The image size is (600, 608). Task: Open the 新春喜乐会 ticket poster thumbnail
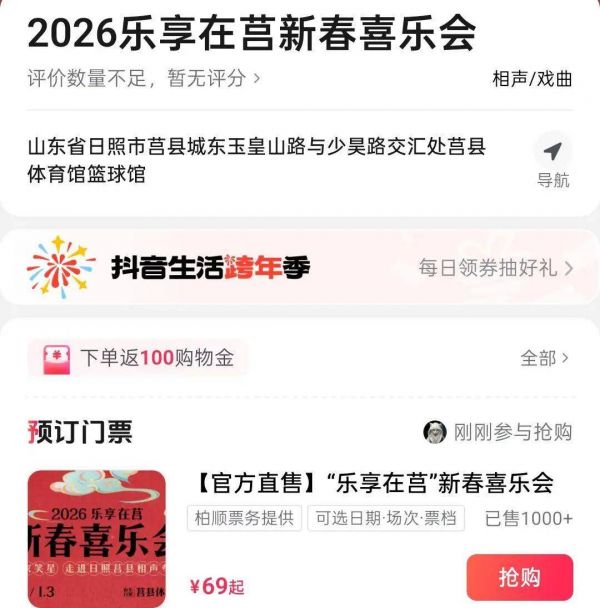pyautogui.click(x=96, y=538)
